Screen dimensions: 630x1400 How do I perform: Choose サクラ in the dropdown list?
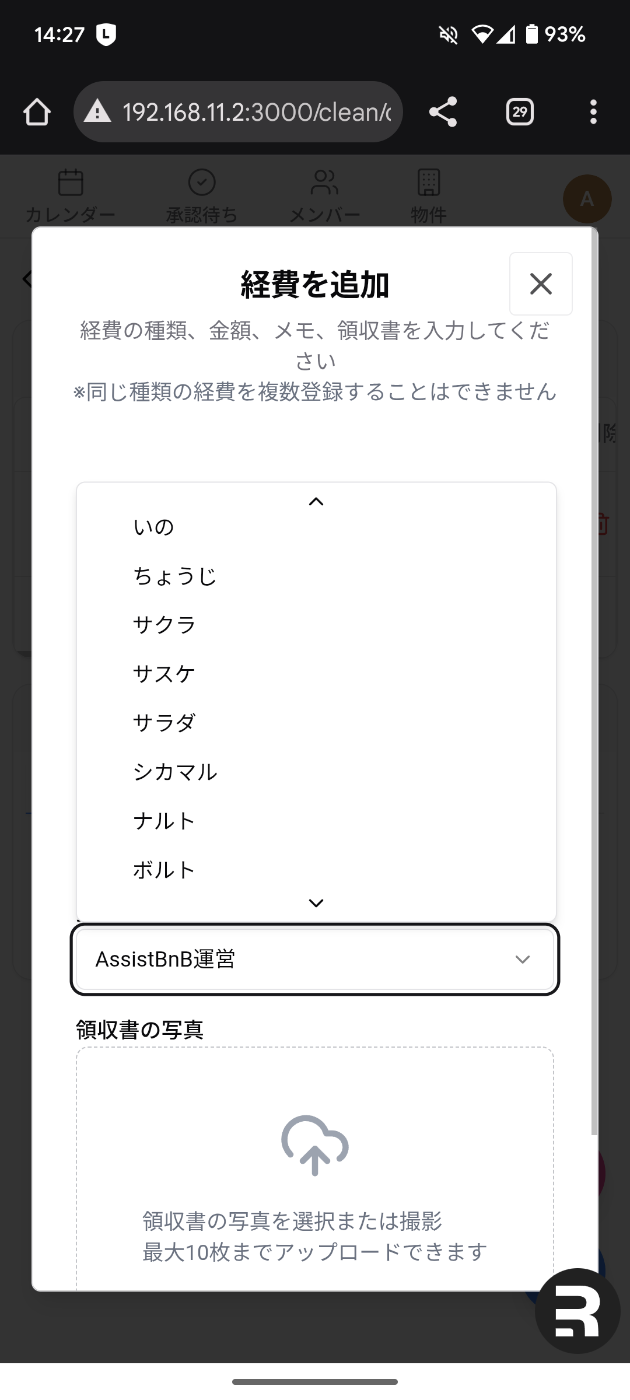[316, 625]
